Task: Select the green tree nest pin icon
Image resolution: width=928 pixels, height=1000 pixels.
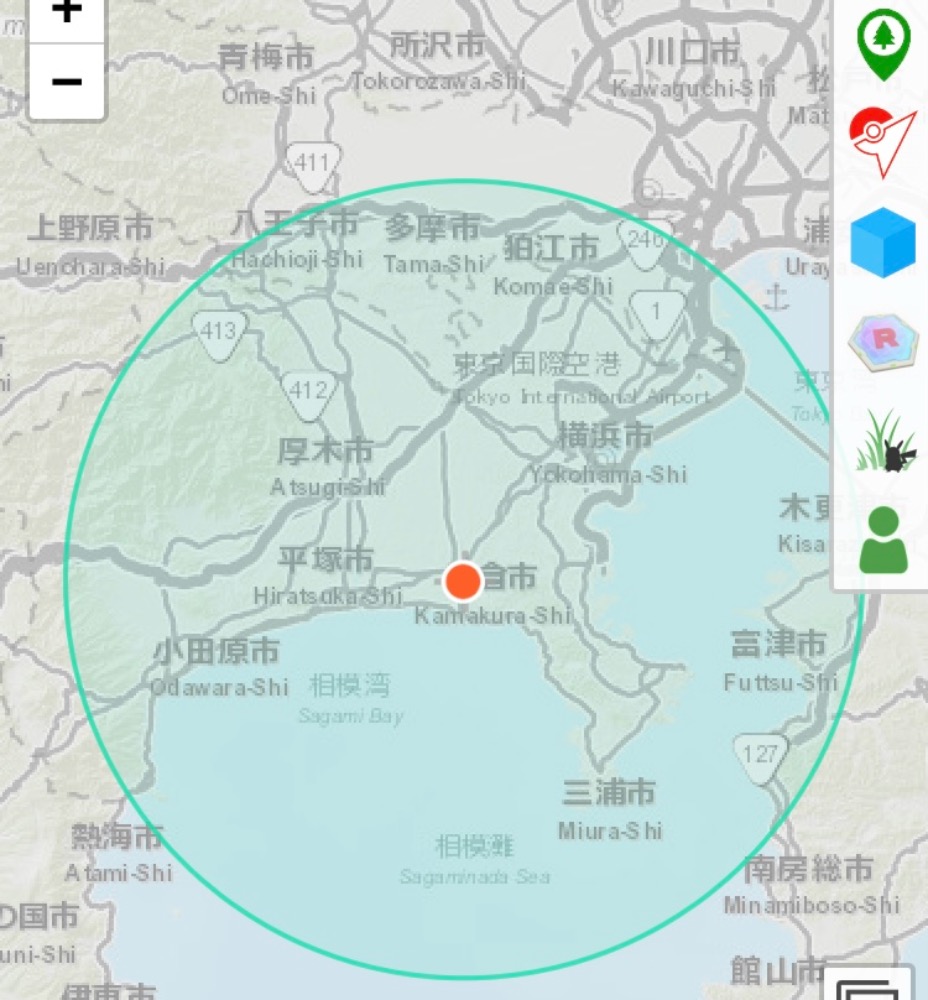Action: point(883,43)
